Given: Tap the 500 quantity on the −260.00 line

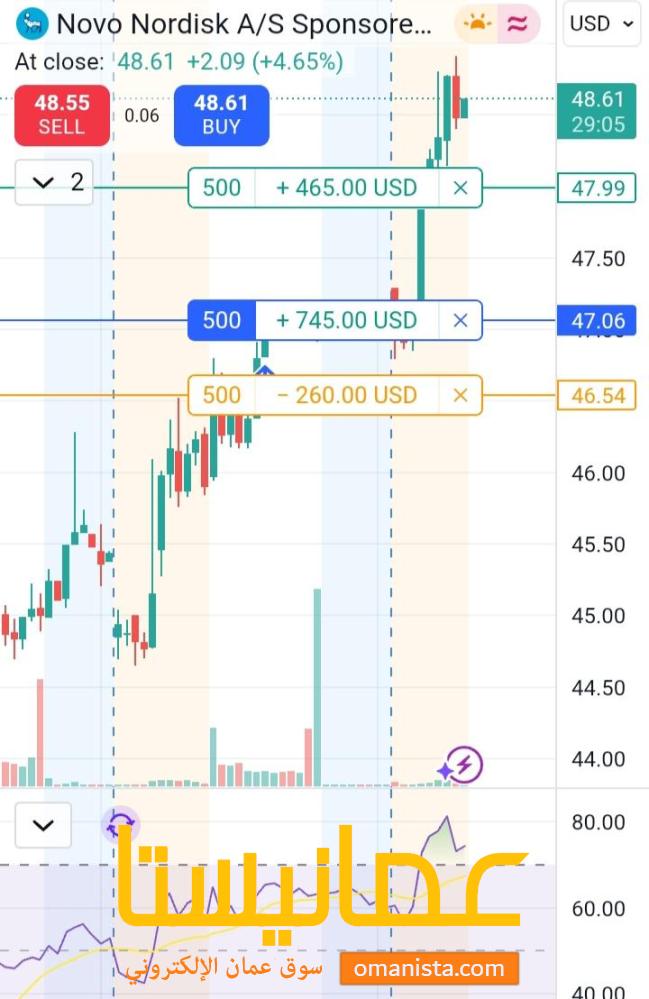Looking at the screenshot, I should click(222, 395).
